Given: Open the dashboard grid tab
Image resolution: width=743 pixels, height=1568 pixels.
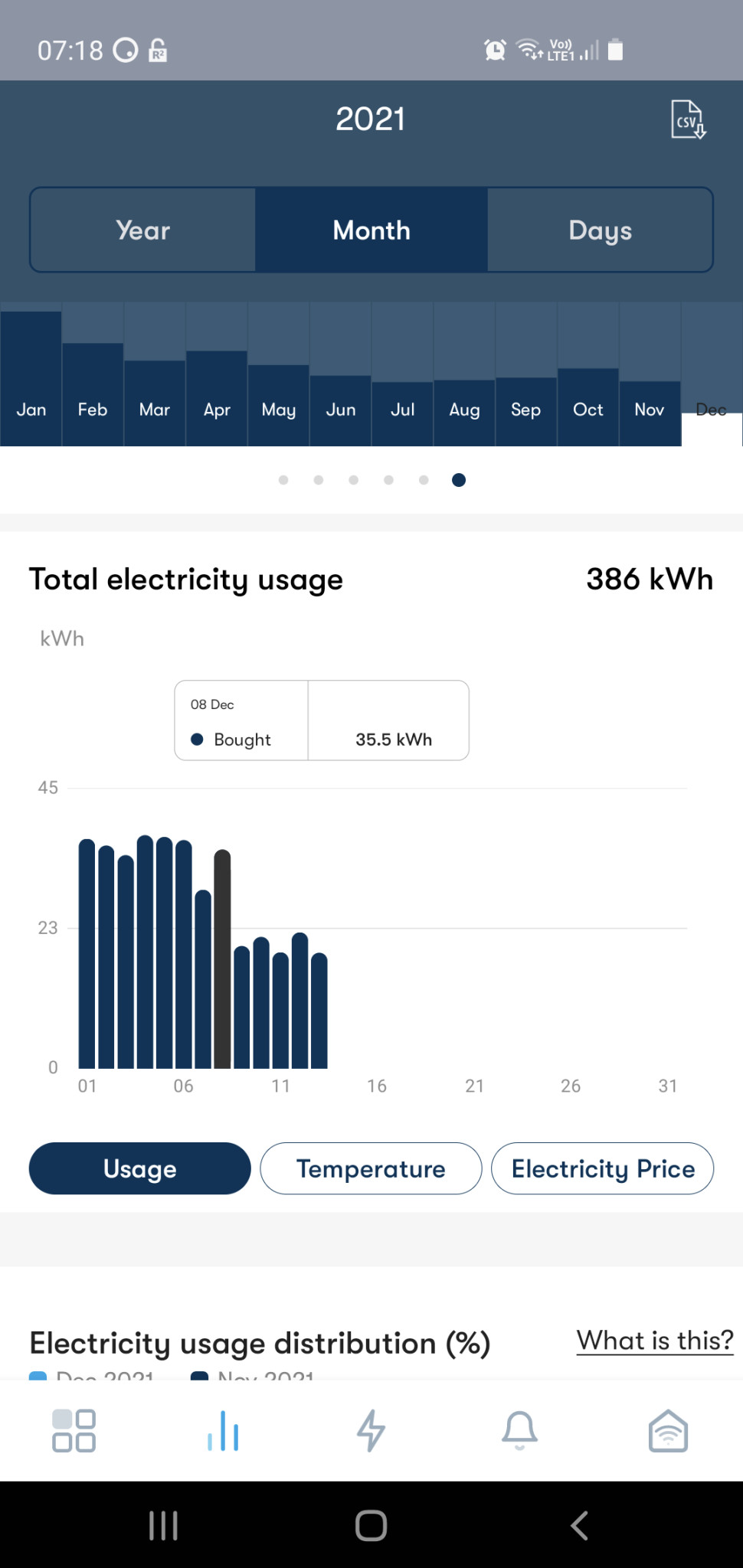Looking at the screenshot, I should (x=74, y=1430).
